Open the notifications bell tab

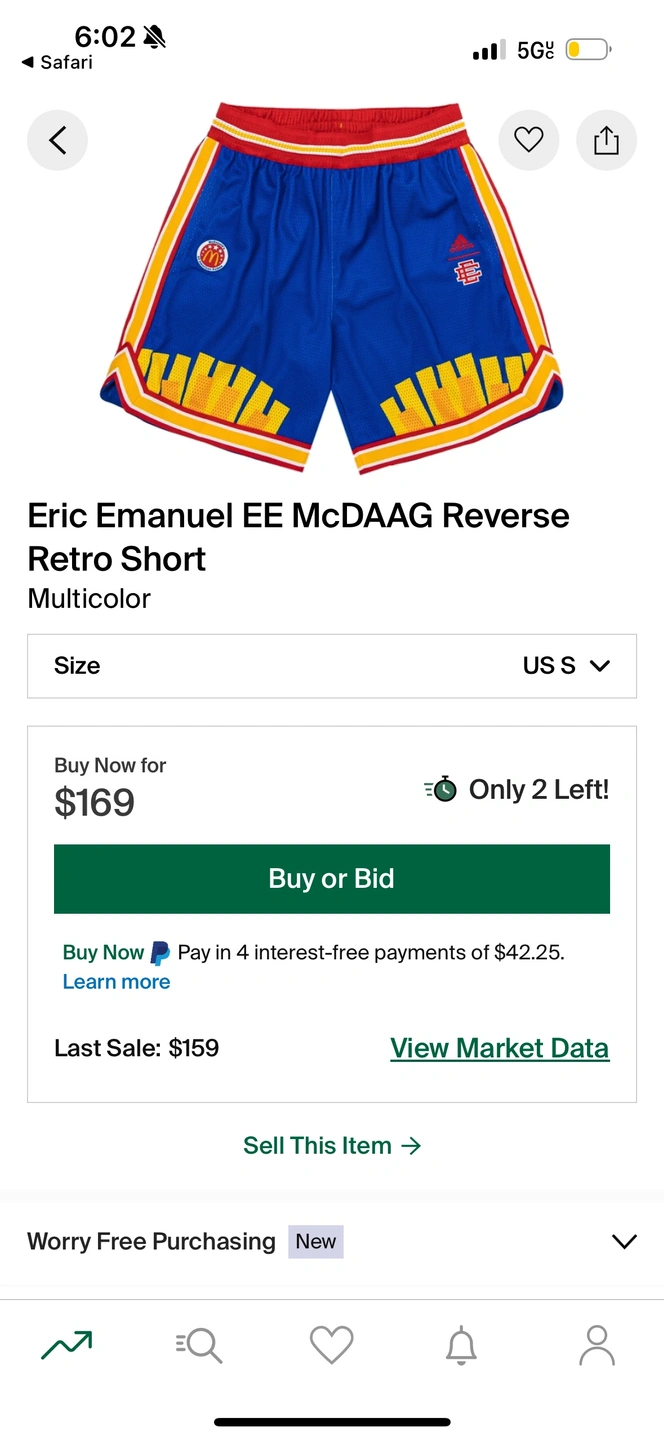click(461, 1345)
